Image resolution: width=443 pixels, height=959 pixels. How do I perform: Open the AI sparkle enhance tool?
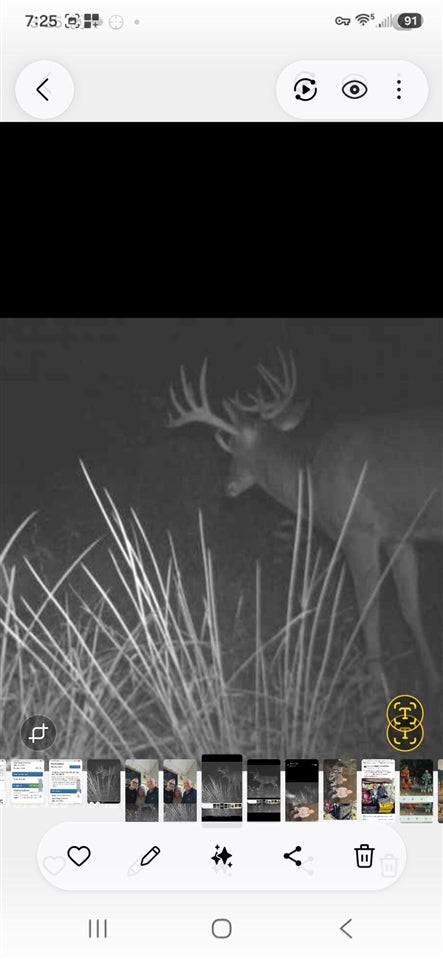point(222,856)
